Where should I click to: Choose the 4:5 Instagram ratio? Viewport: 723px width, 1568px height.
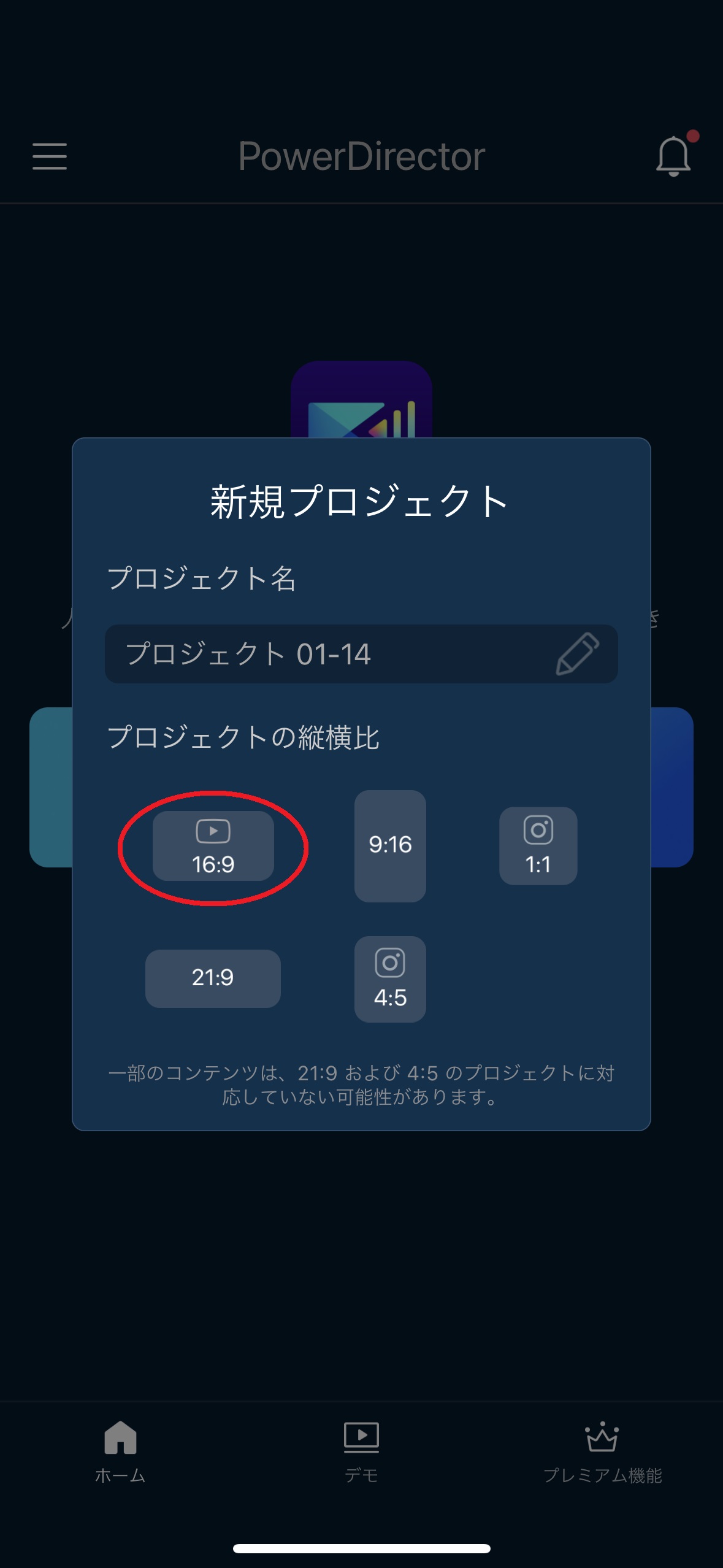[390, 979]
